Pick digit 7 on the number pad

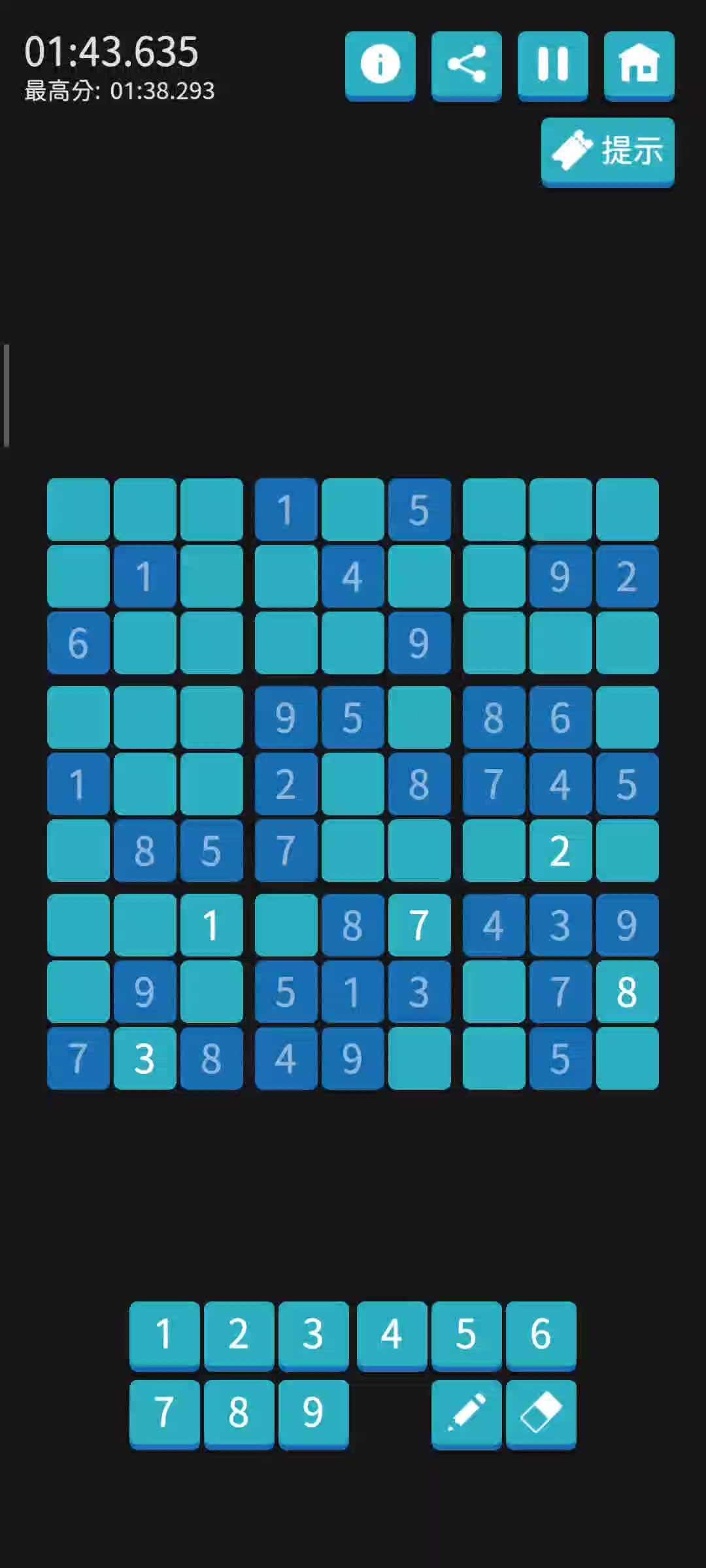click(164, 1414)
